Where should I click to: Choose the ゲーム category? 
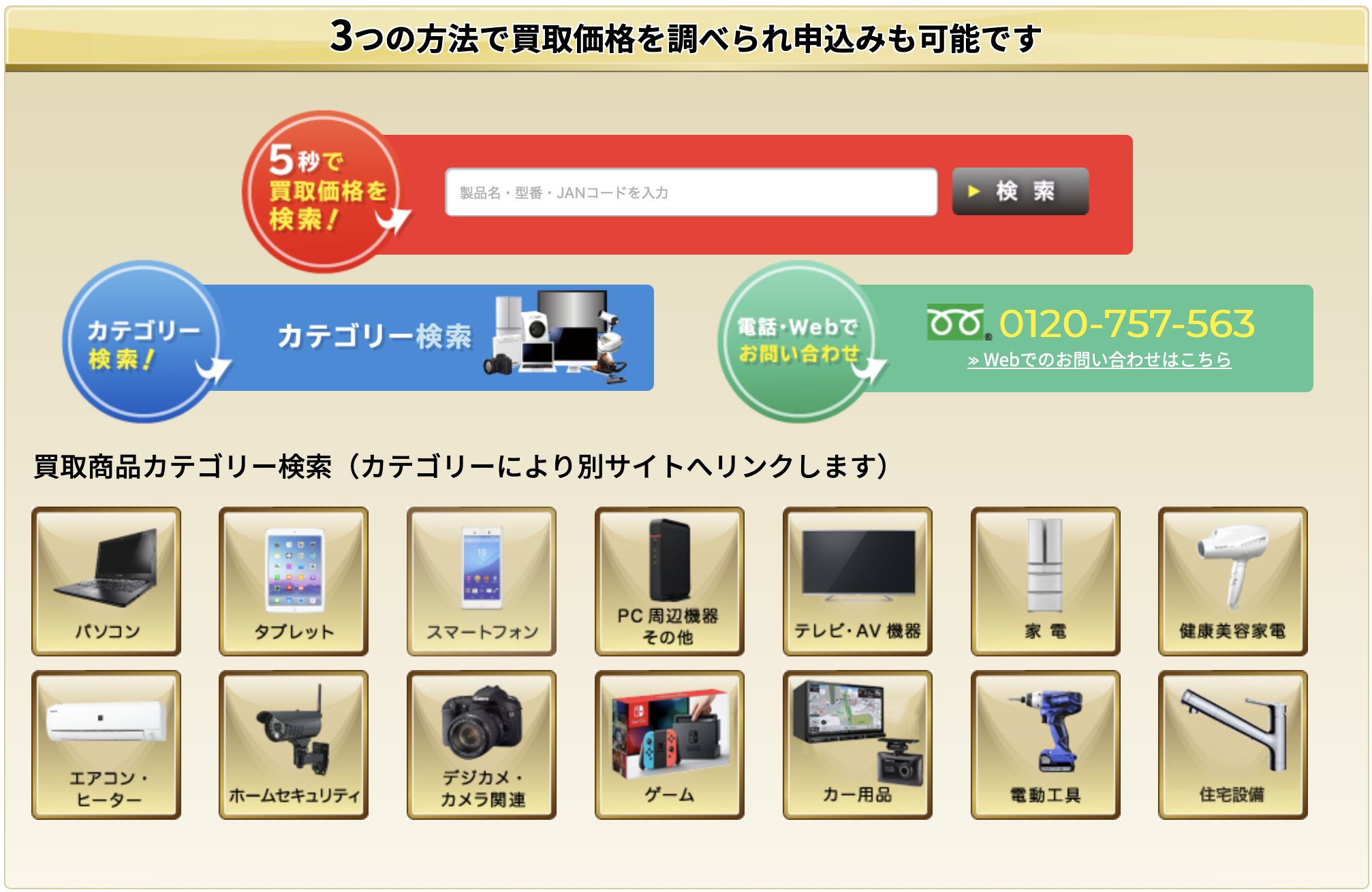[x=669, y=745]
